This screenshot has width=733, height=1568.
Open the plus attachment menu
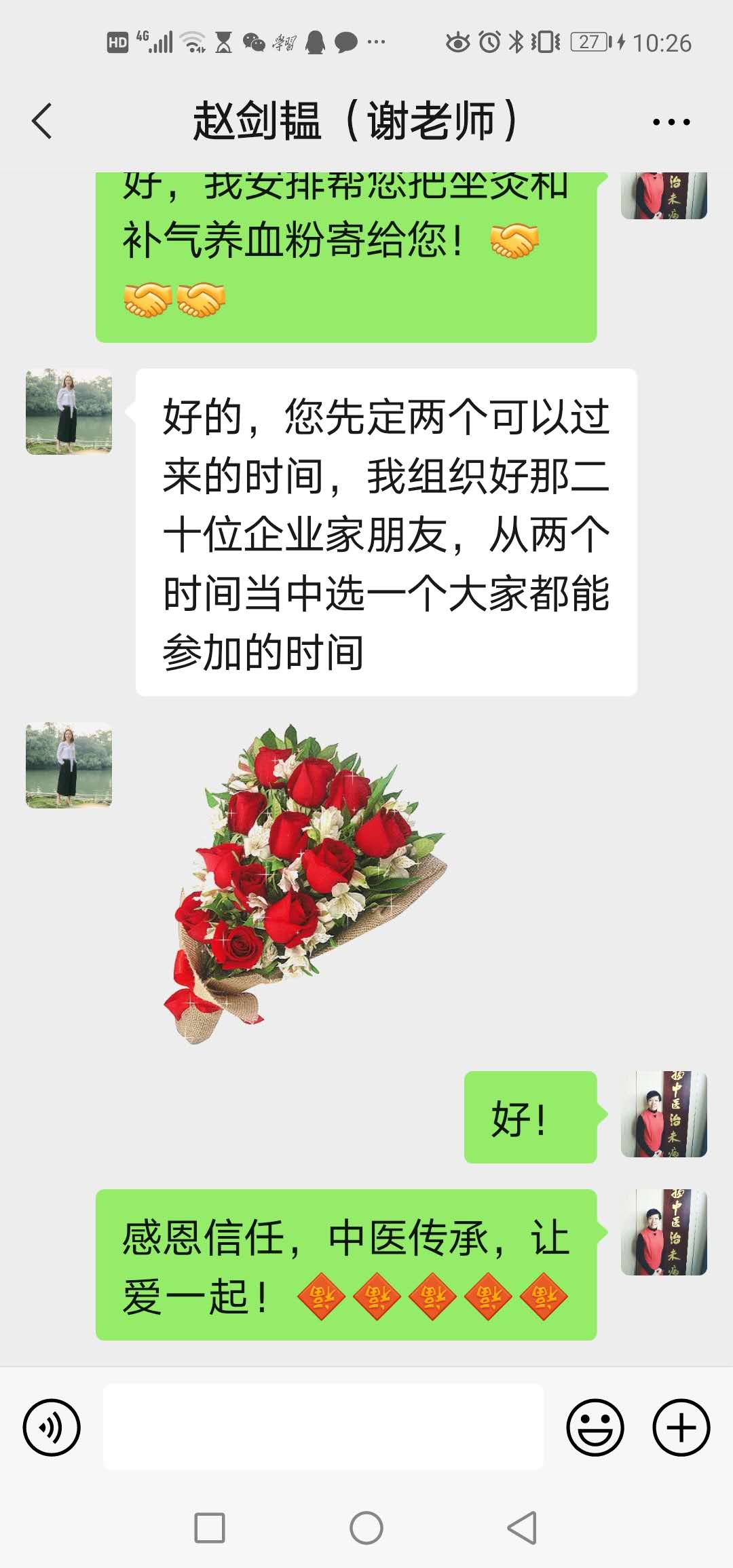coord(681,1427)
